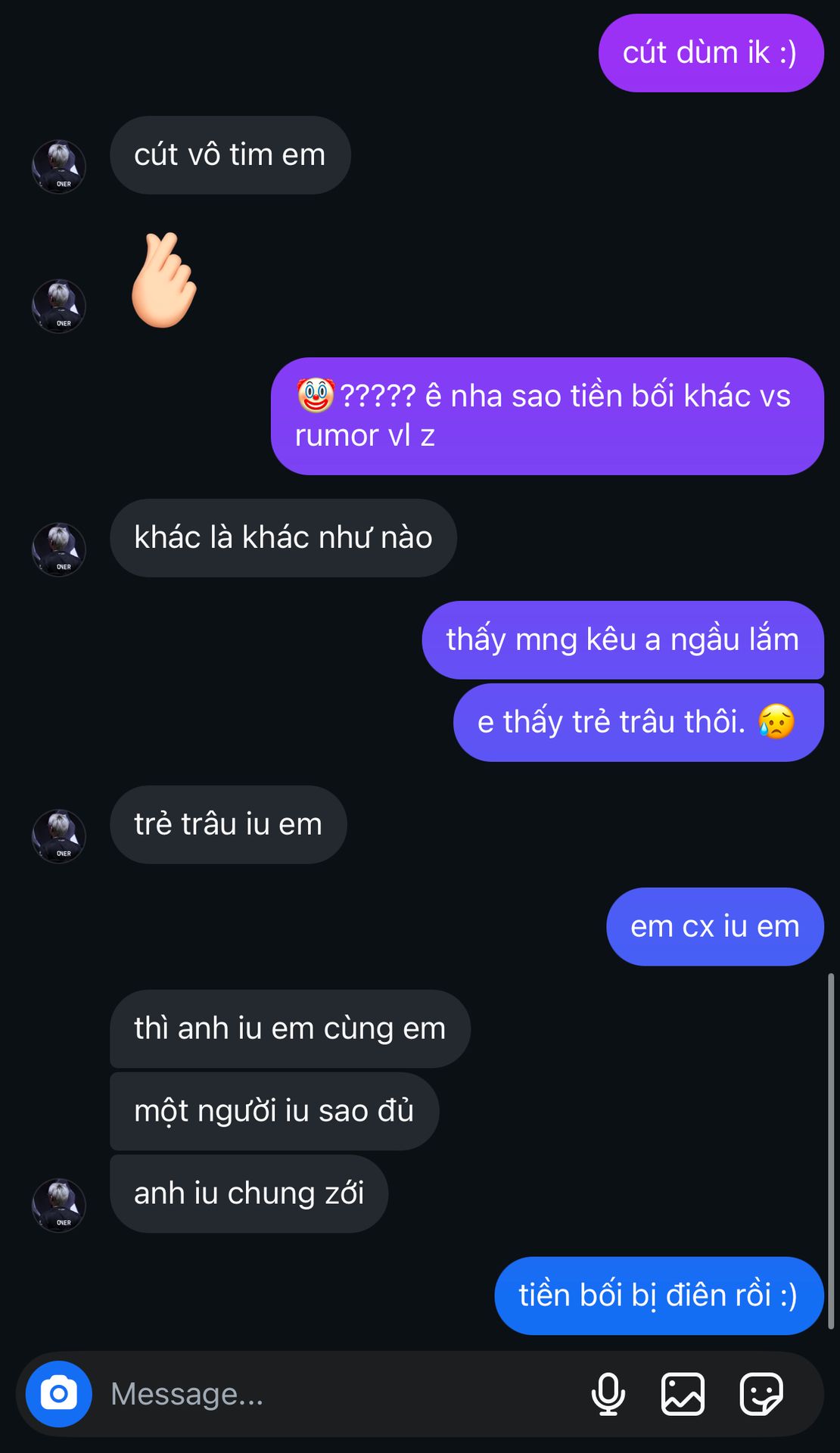Open the camera button in the message bar
The height and width of the screenshot is (1453, 840).
tap(59, 1393)
